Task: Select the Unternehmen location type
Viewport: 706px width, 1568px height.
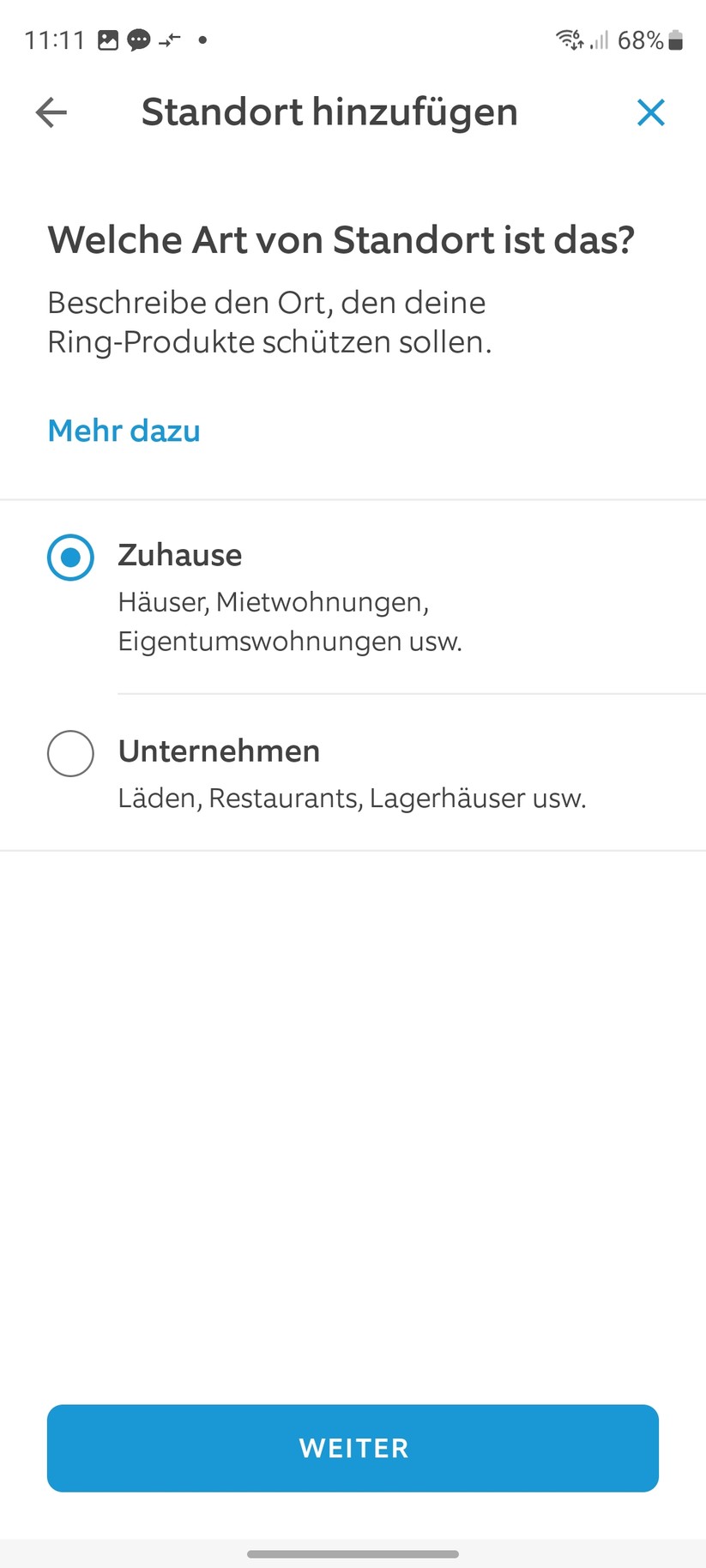Action: 70,753
